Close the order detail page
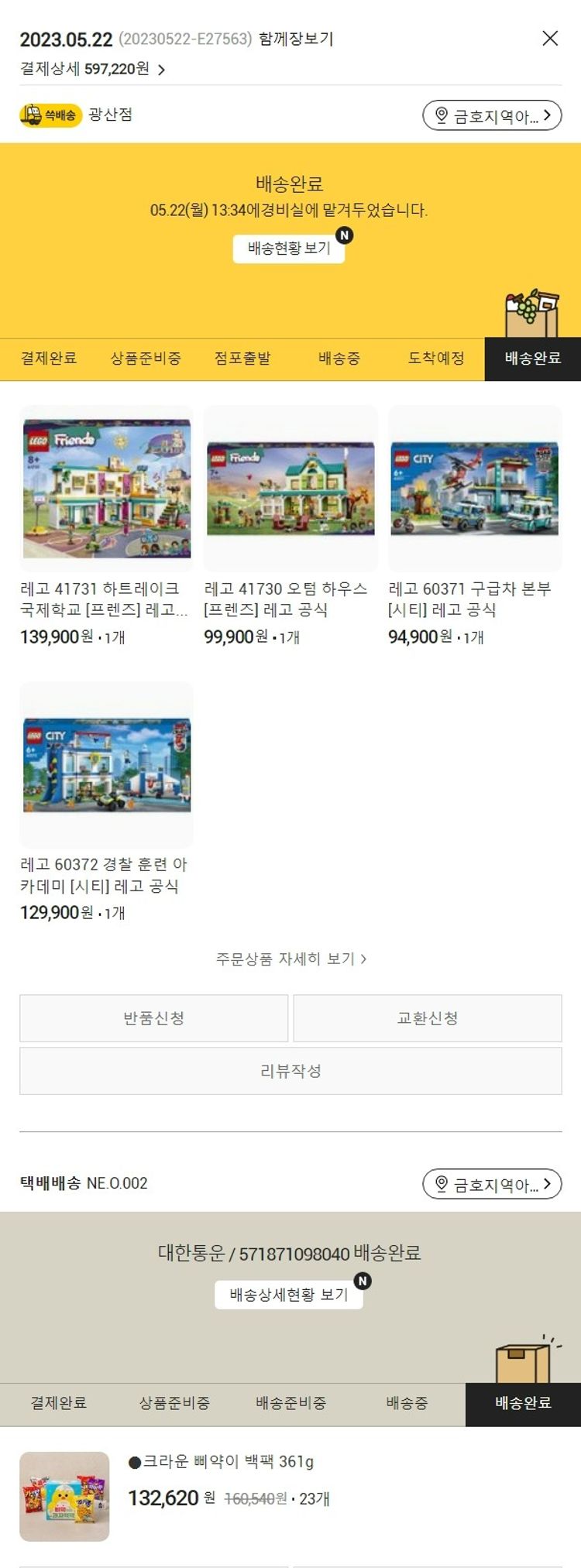Image resolution: width=581 pixels, height=1568 pixels. (549, 38)
